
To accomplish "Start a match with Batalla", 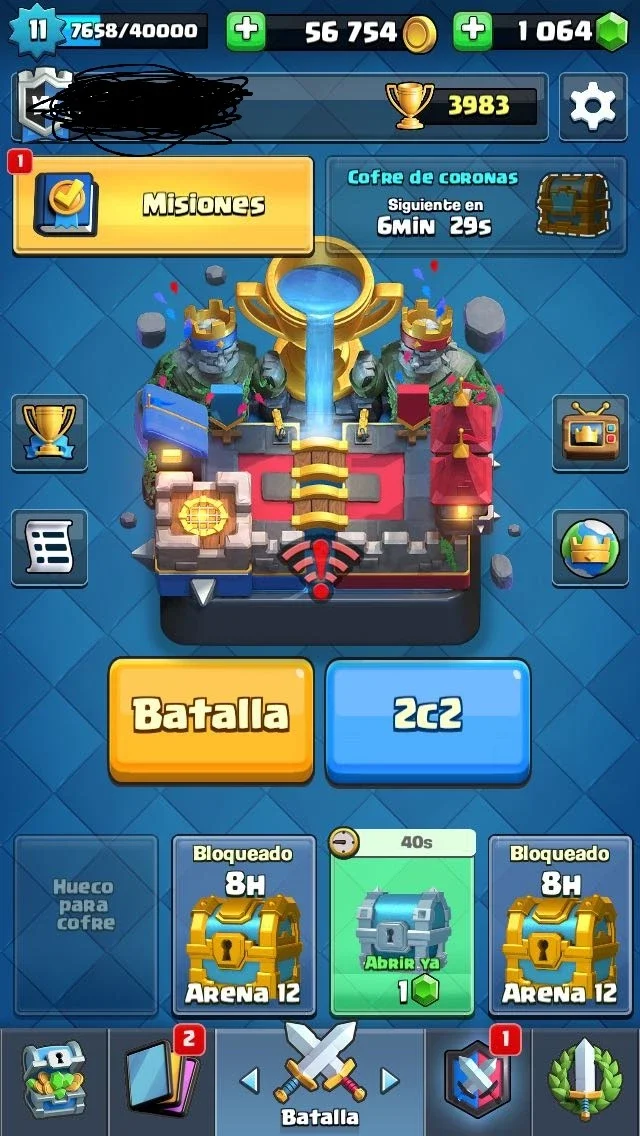I will pyautogui.click(x=211, y=720).
